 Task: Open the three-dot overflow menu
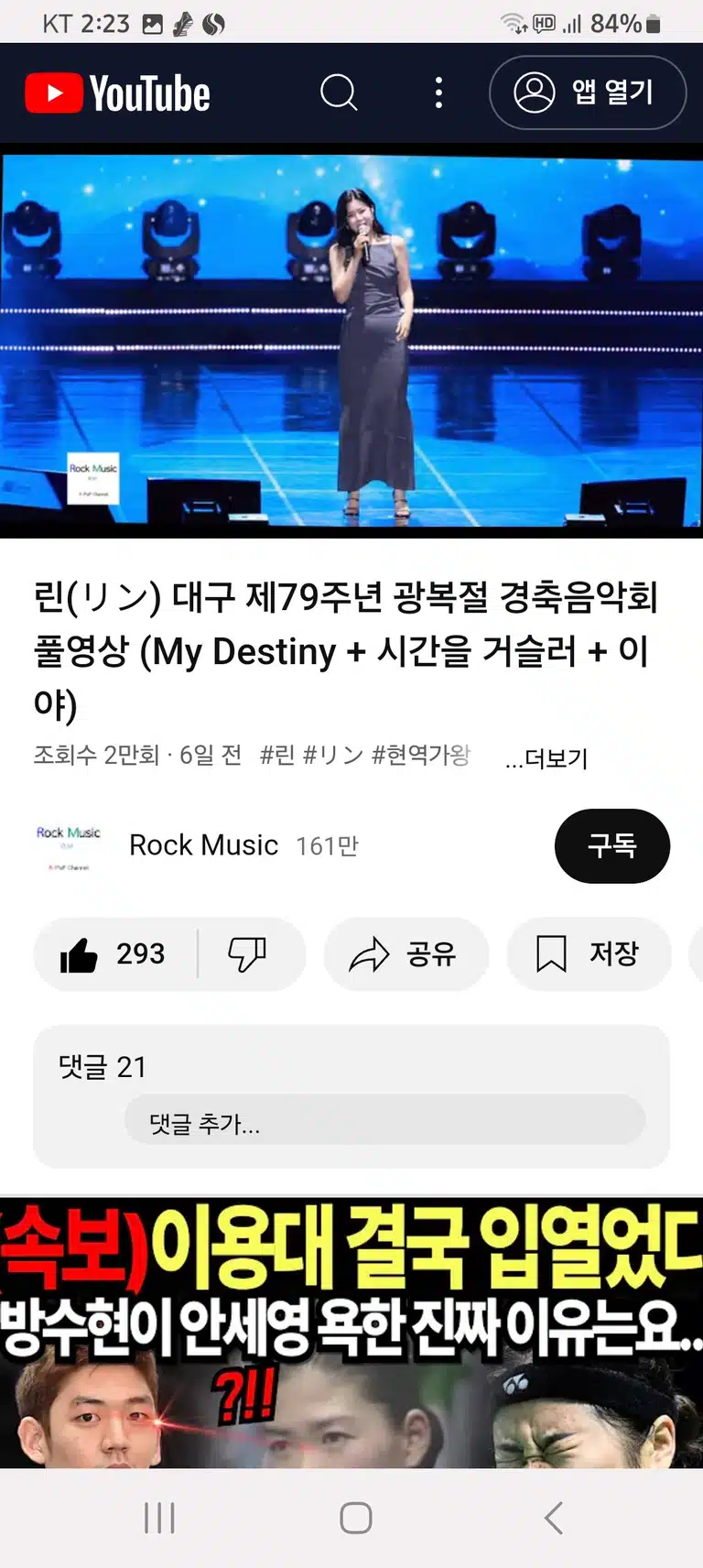[439, 93]
